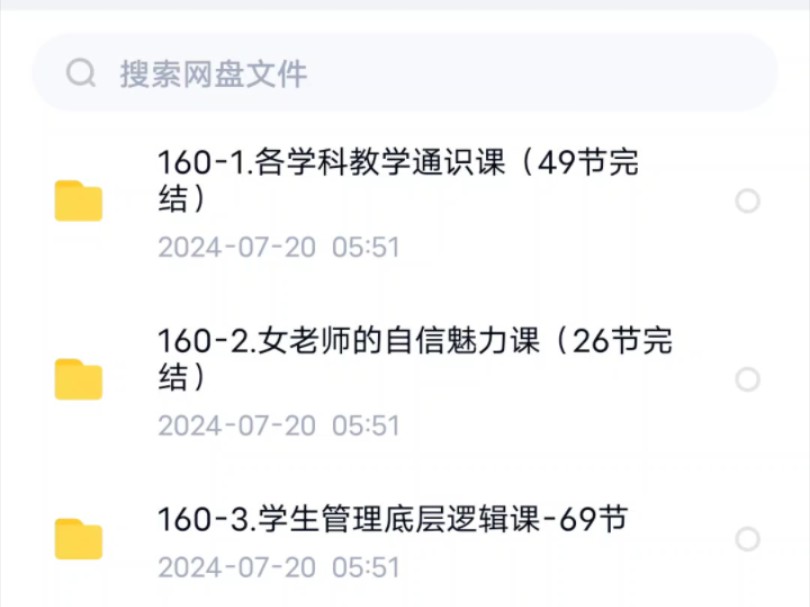Select the 160-3.学生管理底层逻辑课 folder checkbox
Screen dimensions: 810x607
click(747, 540)
